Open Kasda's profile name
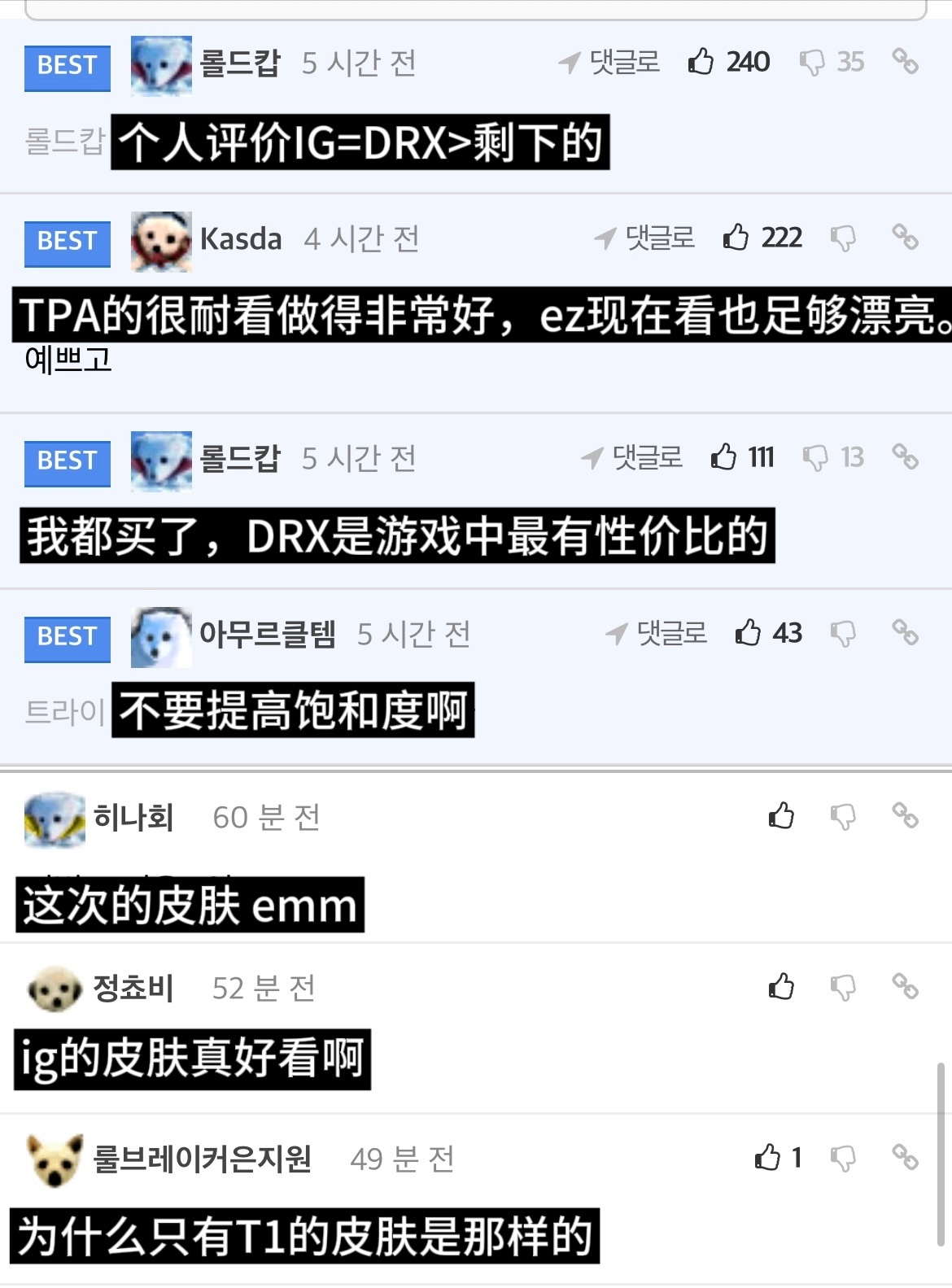Image resolution: width=952 pixels, height=1288 pixels. click(x=241, y=239)
